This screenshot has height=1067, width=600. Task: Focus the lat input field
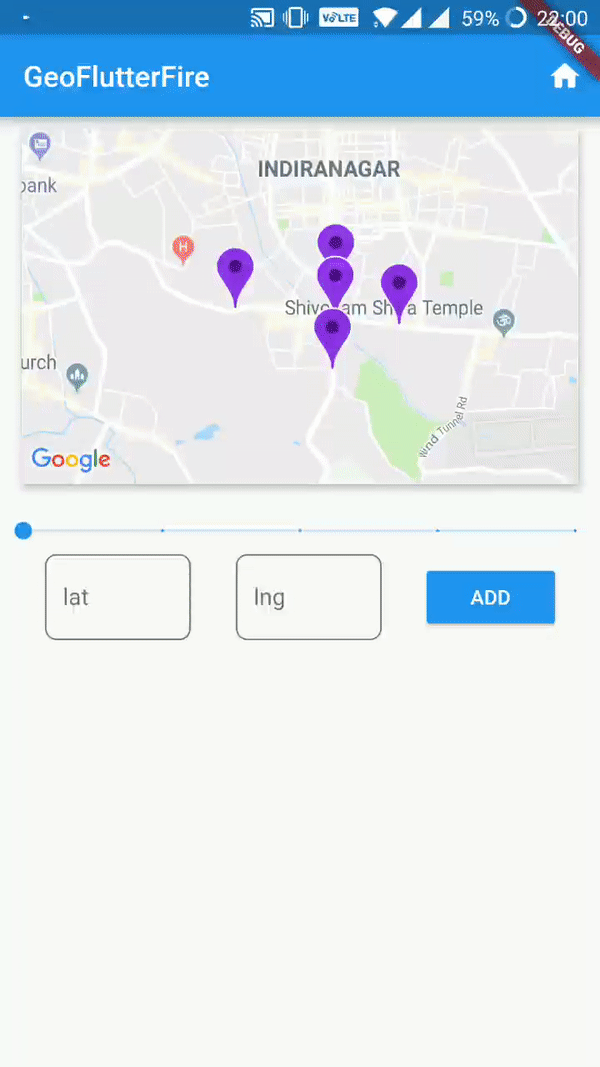(118, 597)
